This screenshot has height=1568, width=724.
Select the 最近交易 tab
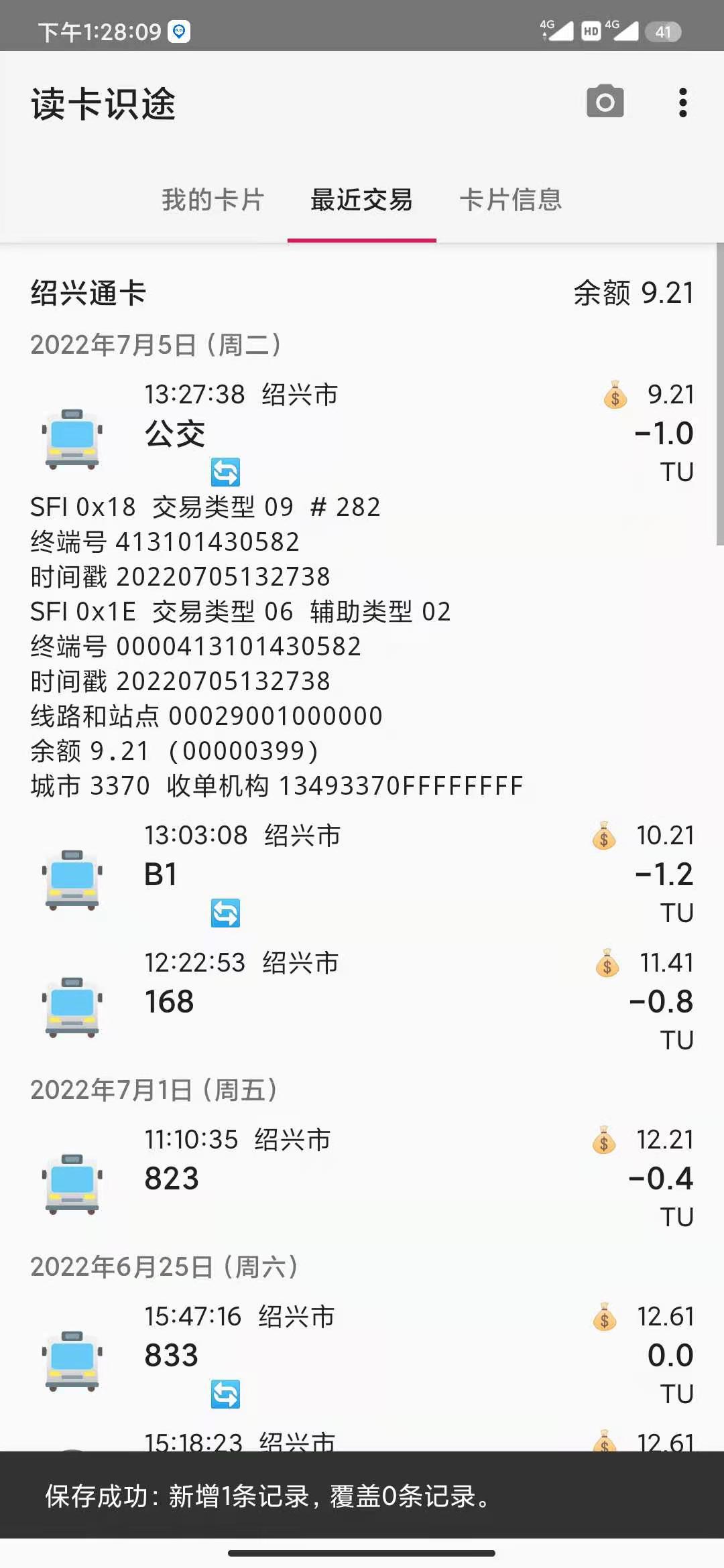pyautogui.click(x=361, y=200)
